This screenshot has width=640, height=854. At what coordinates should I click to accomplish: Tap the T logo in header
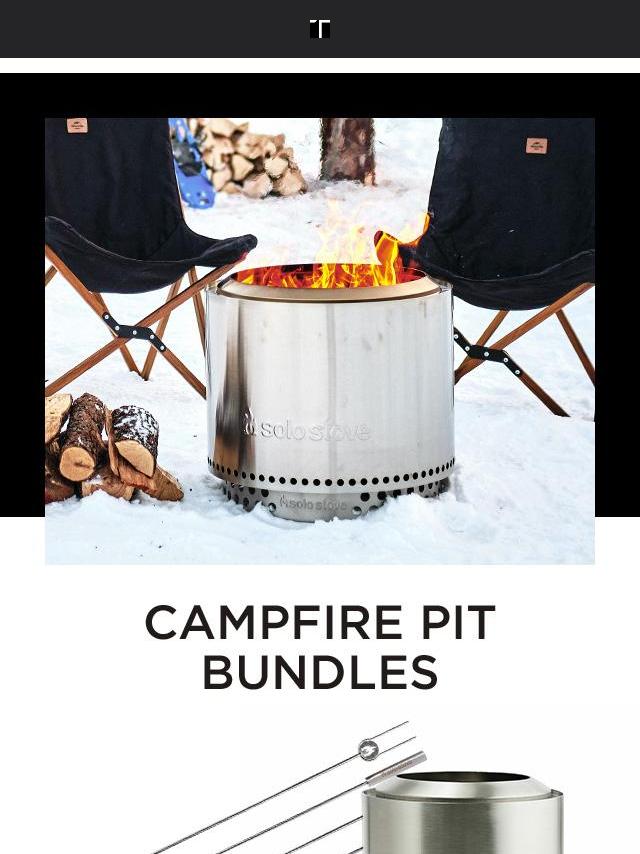pos(320,29)
